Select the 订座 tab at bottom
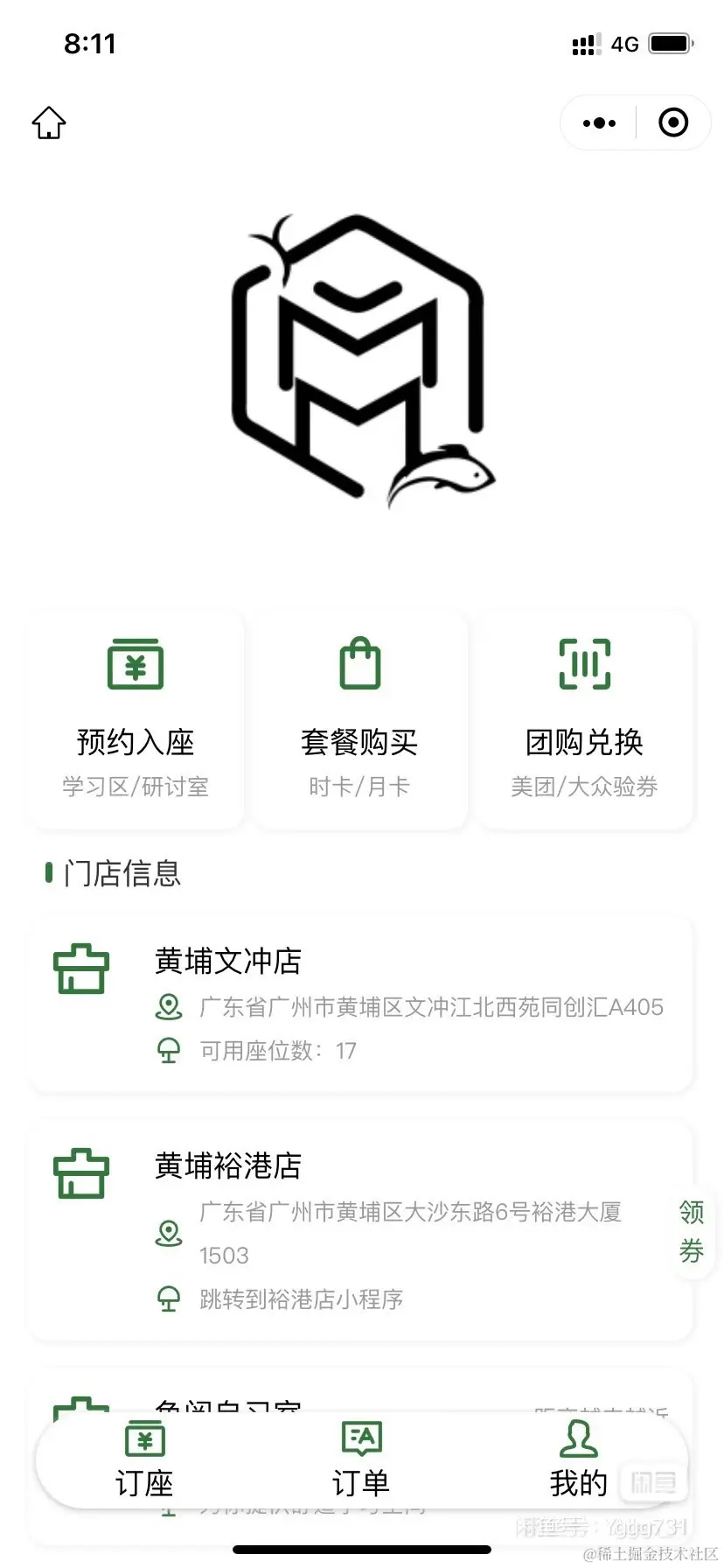This screenshot has width=724, height=1568. [144, 1457]
